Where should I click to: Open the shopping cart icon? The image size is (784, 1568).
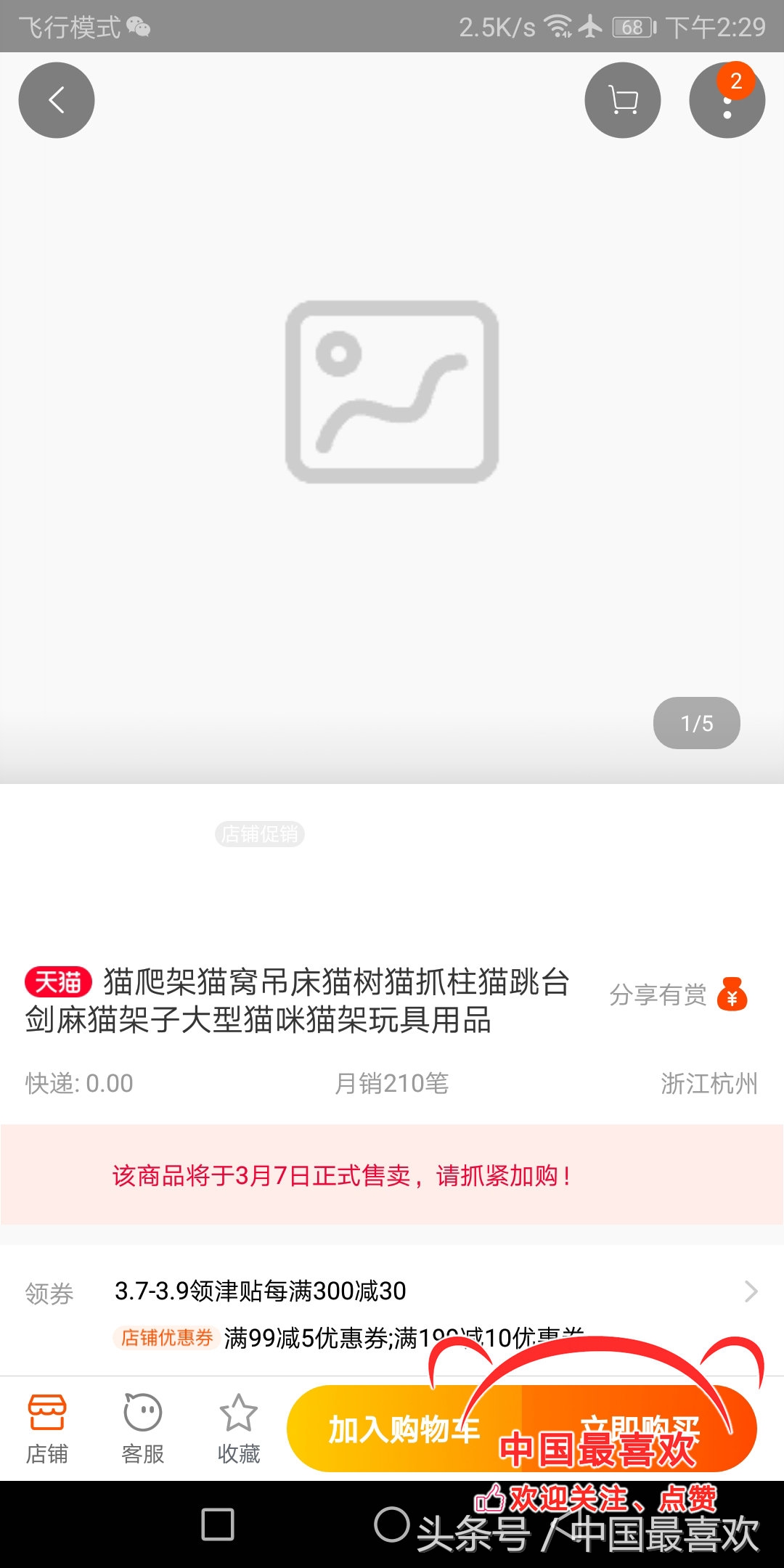point(621,100)
